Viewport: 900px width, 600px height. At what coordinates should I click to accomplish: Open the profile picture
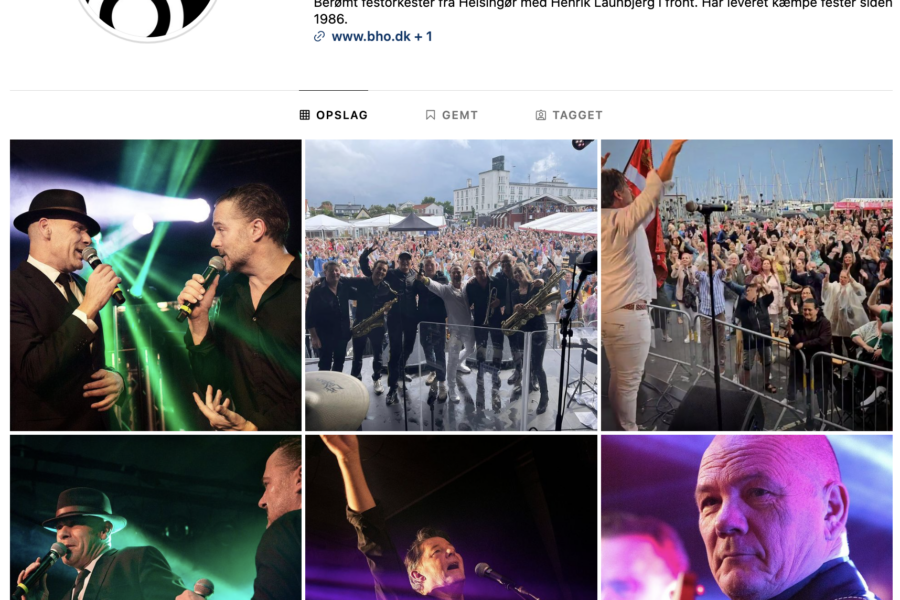148,15
